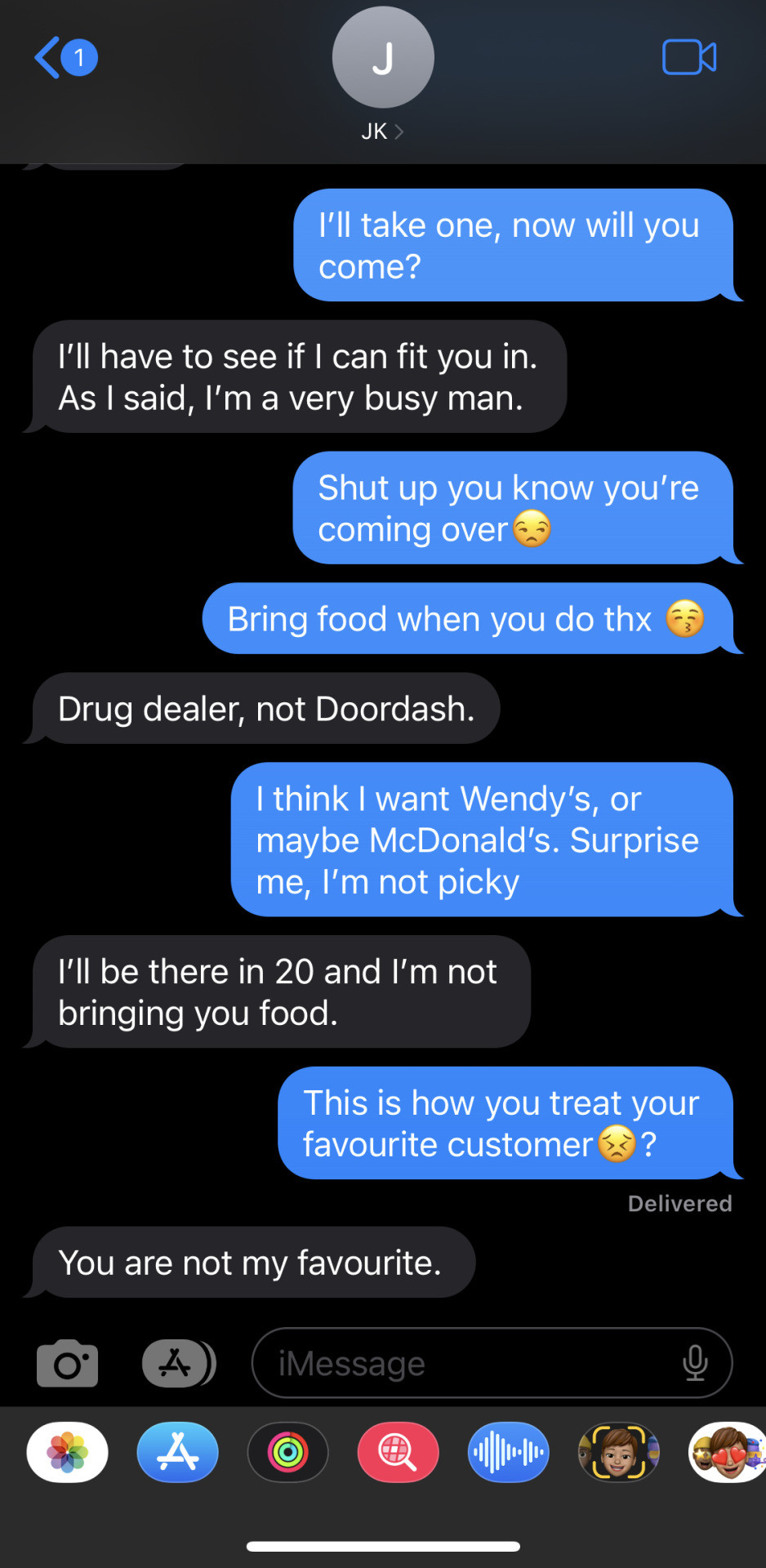Image resolution: width=766 pixels, height=1568 pixels.
Task: Open the audio waveform app
Action: (509, 1453)
